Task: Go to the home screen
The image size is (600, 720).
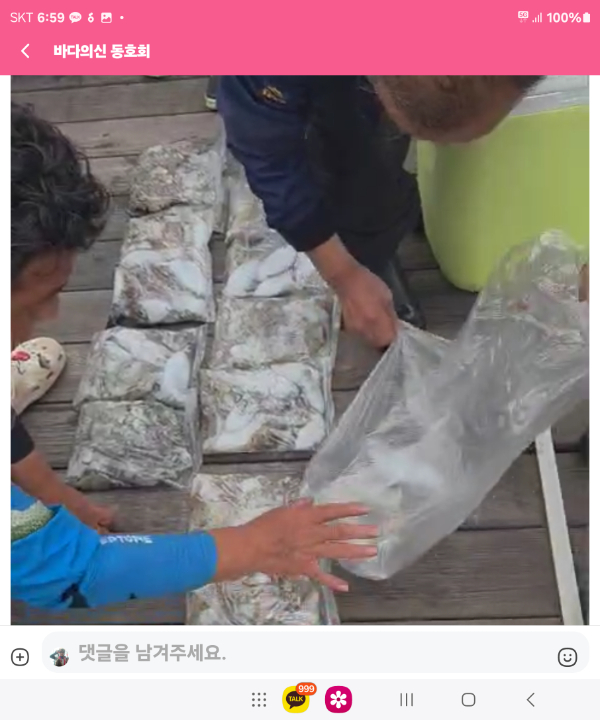Action: 468,700
